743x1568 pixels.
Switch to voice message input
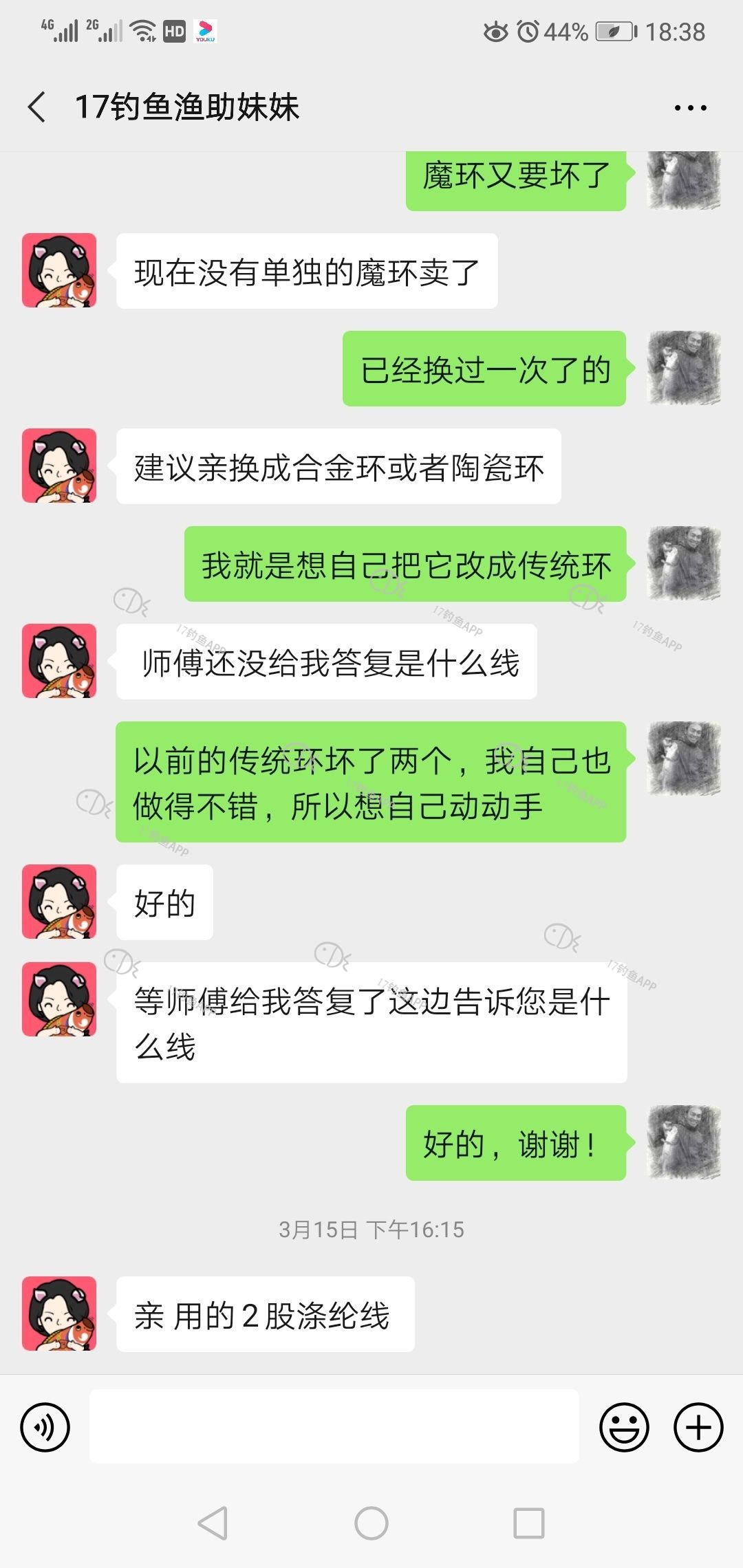[45, 1427]
